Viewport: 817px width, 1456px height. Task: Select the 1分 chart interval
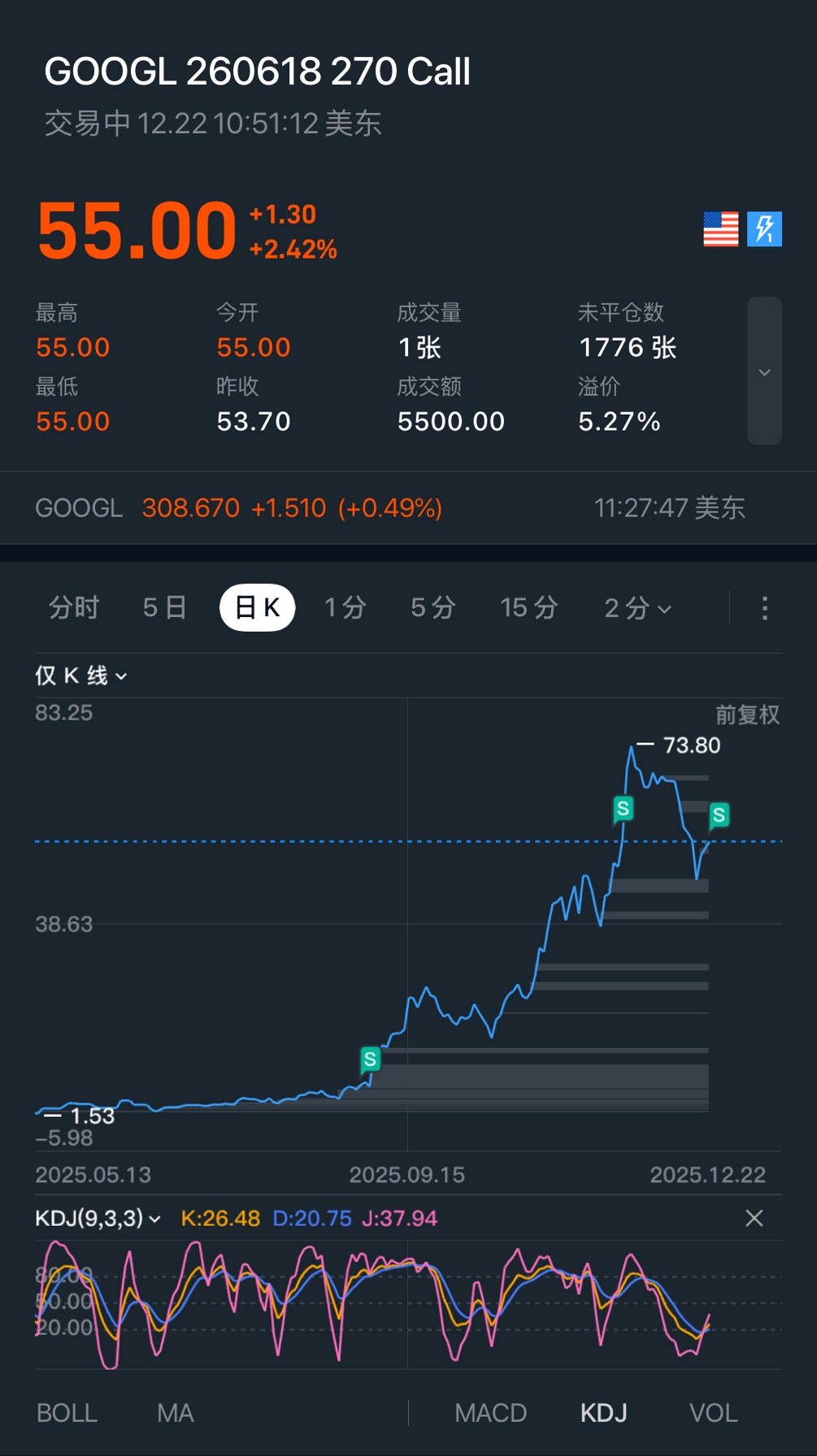[x=345, y=607]
